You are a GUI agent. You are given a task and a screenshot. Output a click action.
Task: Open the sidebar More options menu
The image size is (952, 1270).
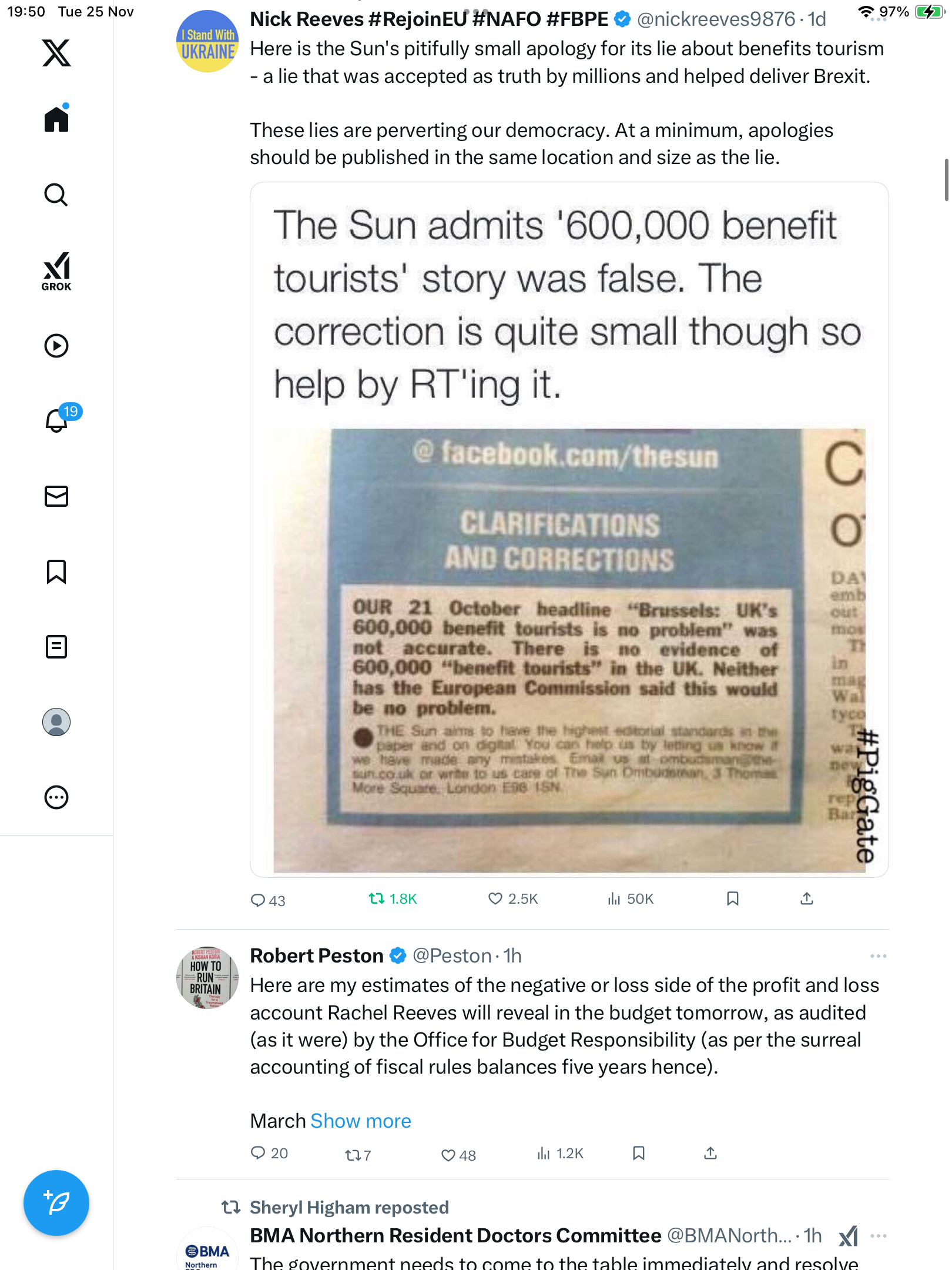point(56,797)
